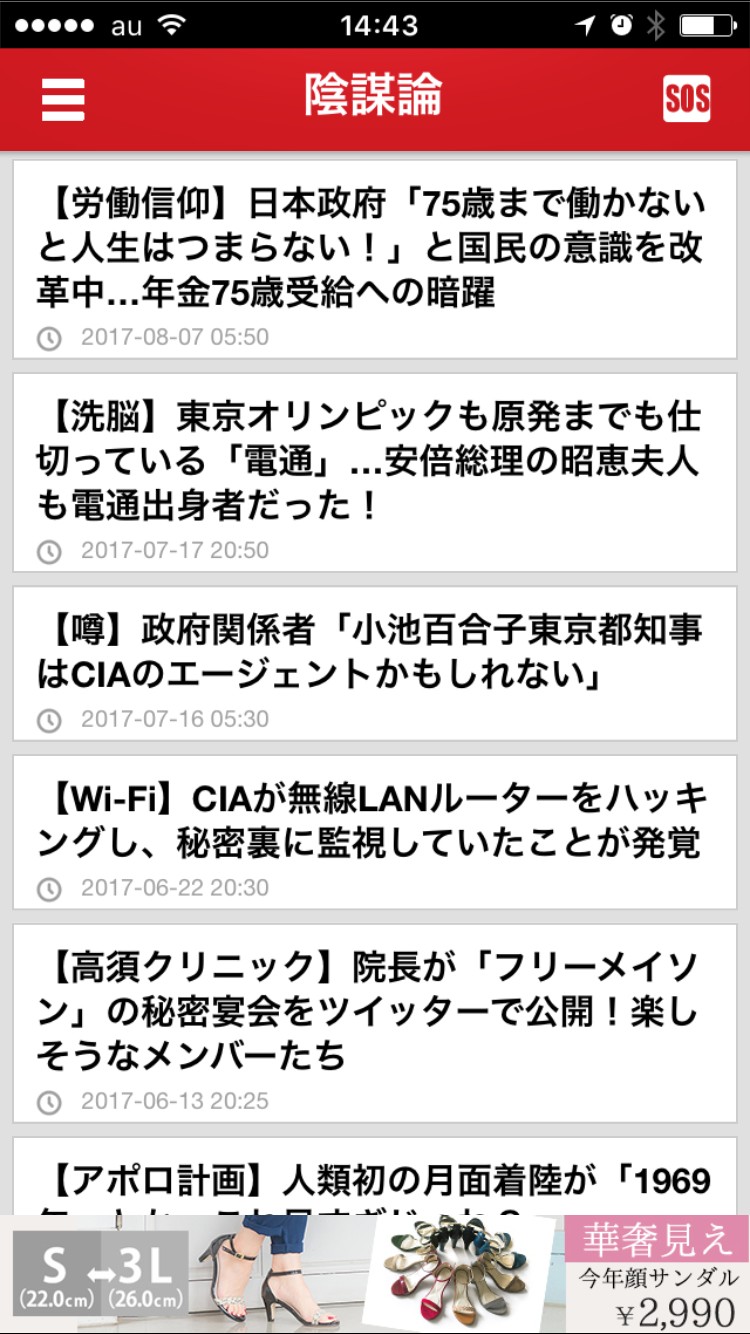This screenshot has height=1334, width=750.
Task: Open the 【アポロ計画】 月面着陸 article
Action: pos(375,1176)
